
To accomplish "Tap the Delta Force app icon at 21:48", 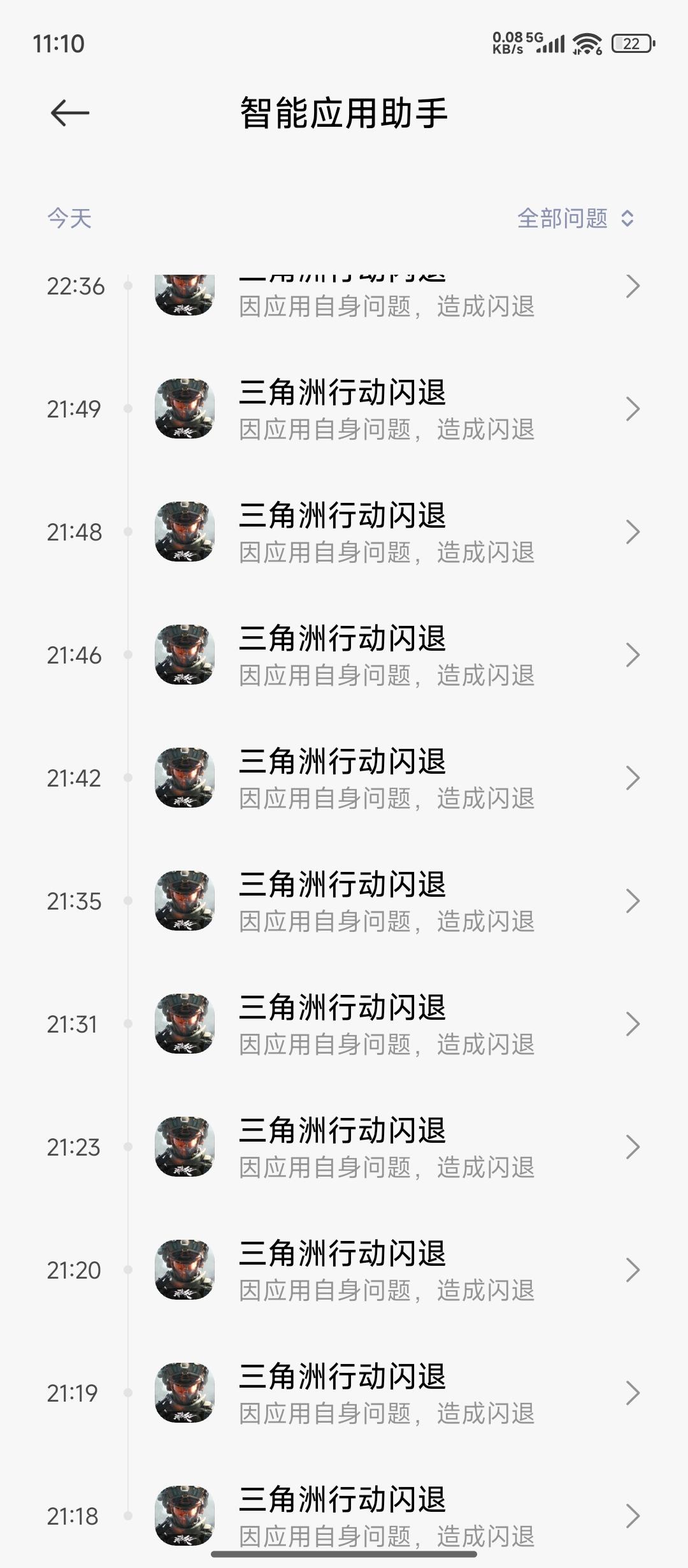I will pyautogui.click(x=185, y=532).
